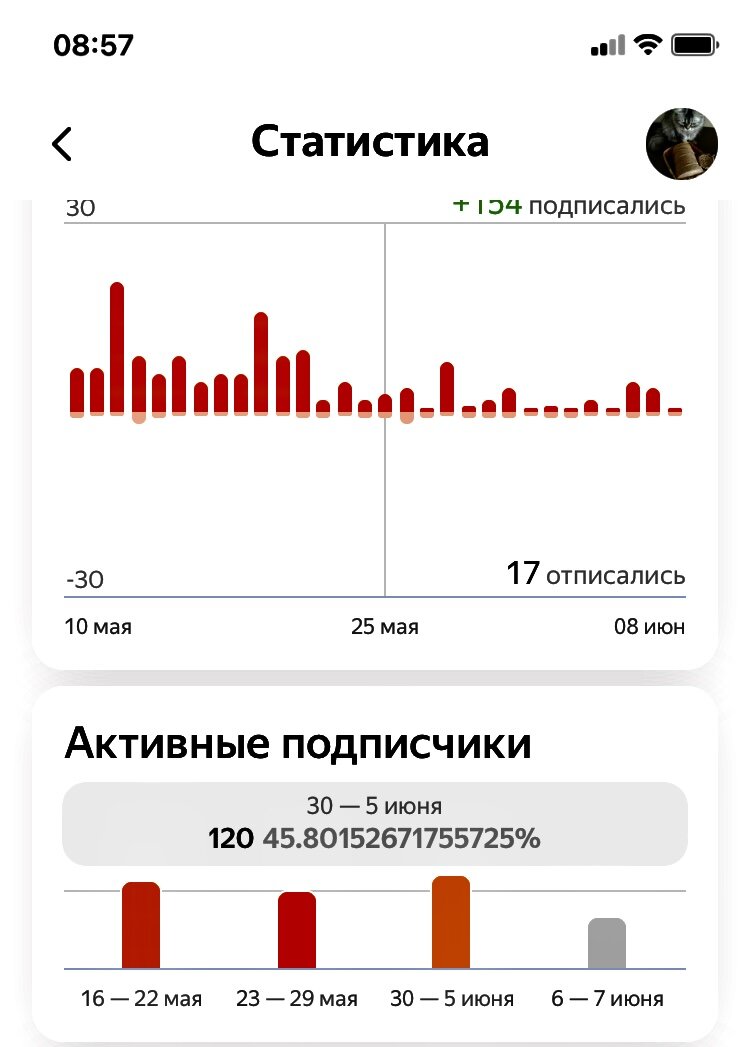This screenshot has width=750, height=1047.
Task: Tap the tooltip showing 120 active subscribers
Action: point(374,822)
